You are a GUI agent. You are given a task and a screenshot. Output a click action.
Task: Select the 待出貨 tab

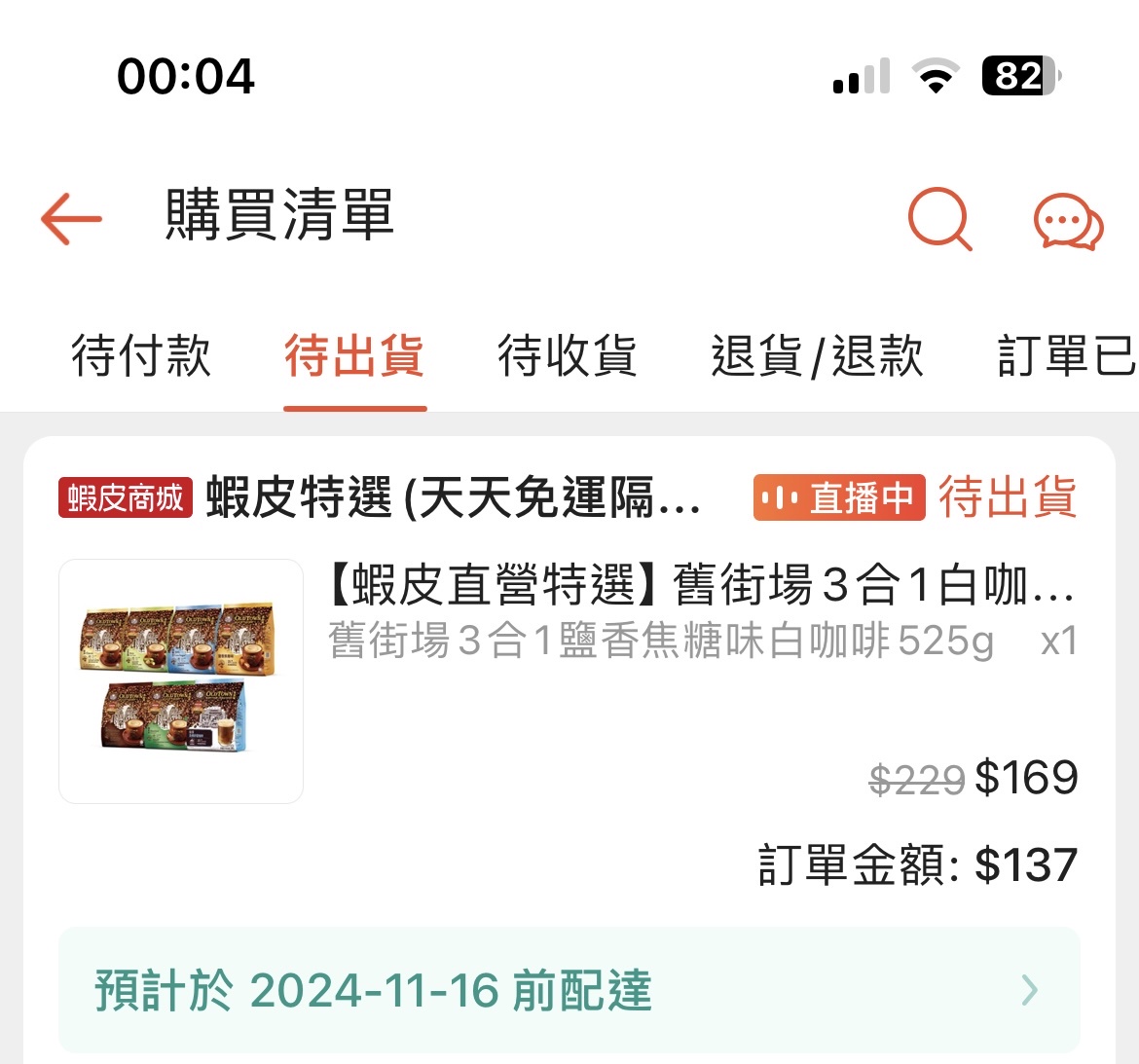click(x=354, y=355)
